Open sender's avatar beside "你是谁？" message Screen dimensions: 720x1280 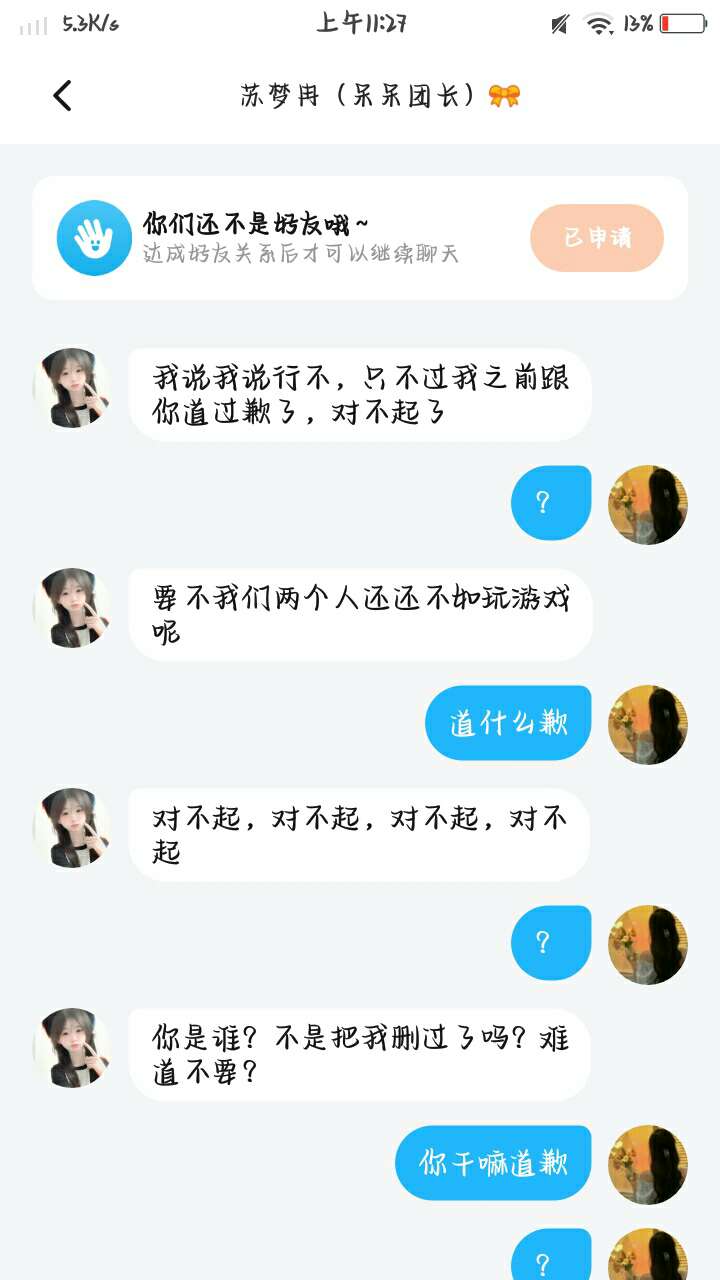[x=71, y=1048]
